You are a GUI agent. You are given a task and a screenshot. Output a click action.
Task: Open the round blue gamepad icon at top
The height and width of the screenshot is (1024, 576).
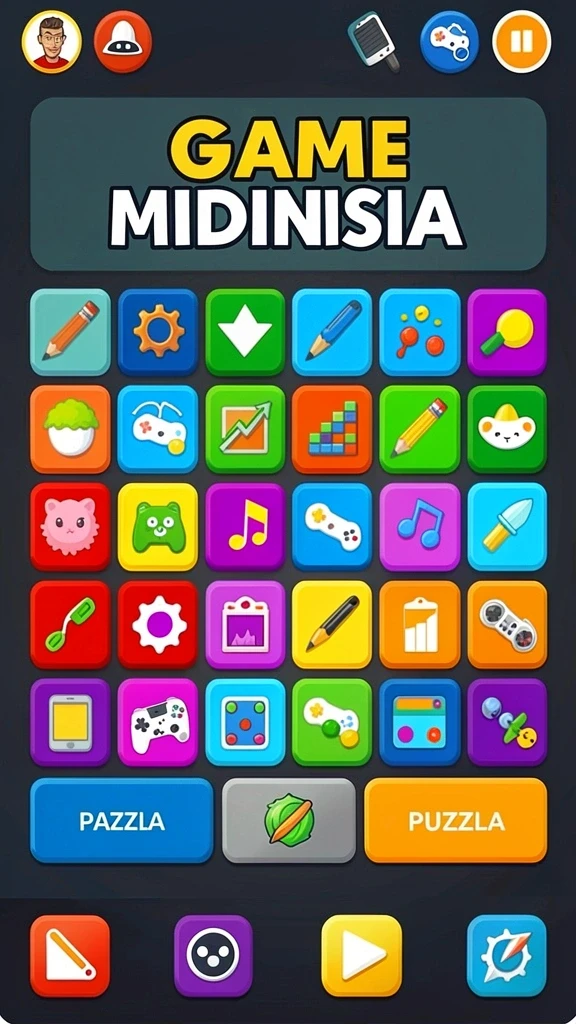[x=449, y=42]
